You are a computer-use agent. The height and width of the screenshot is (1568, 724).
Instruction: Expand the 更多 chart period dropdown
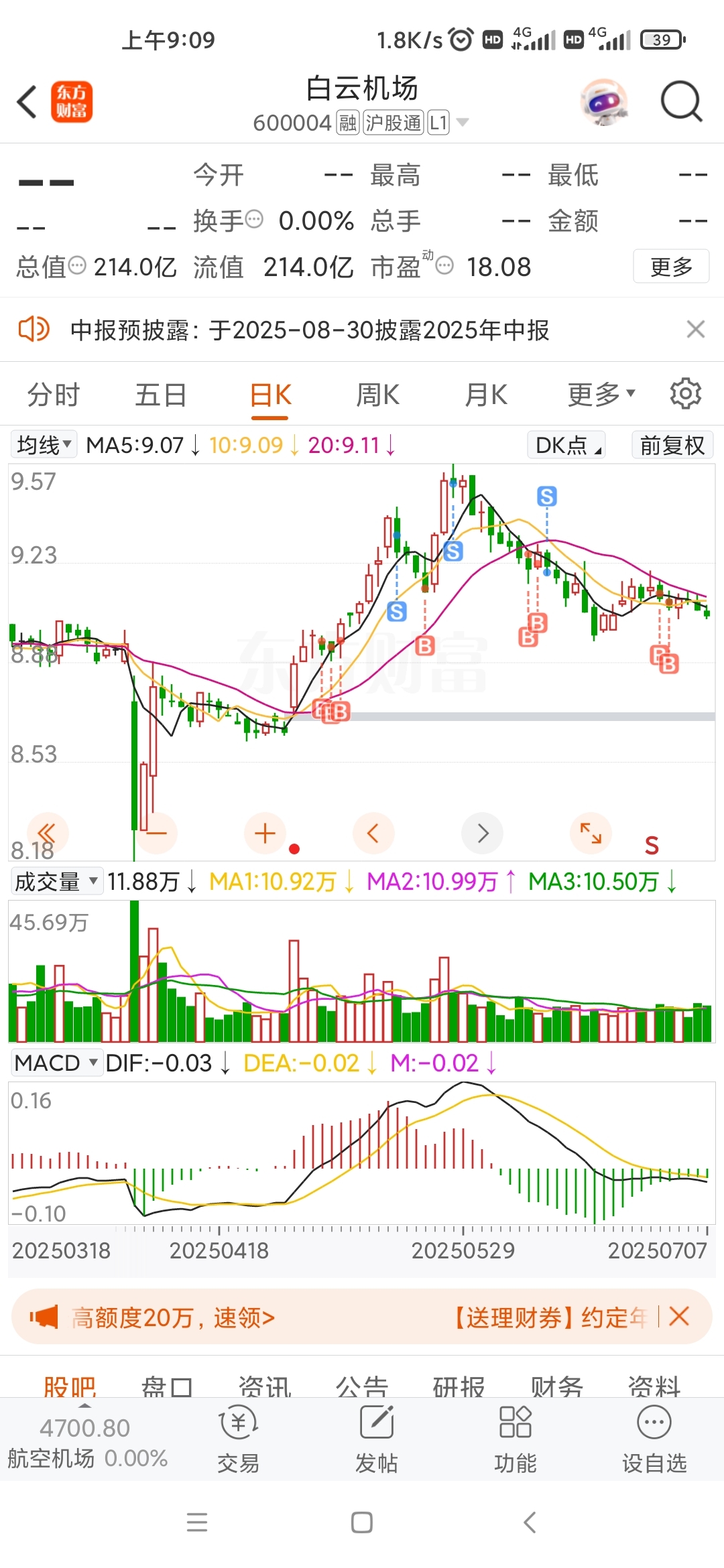click(x=601, y=395)
